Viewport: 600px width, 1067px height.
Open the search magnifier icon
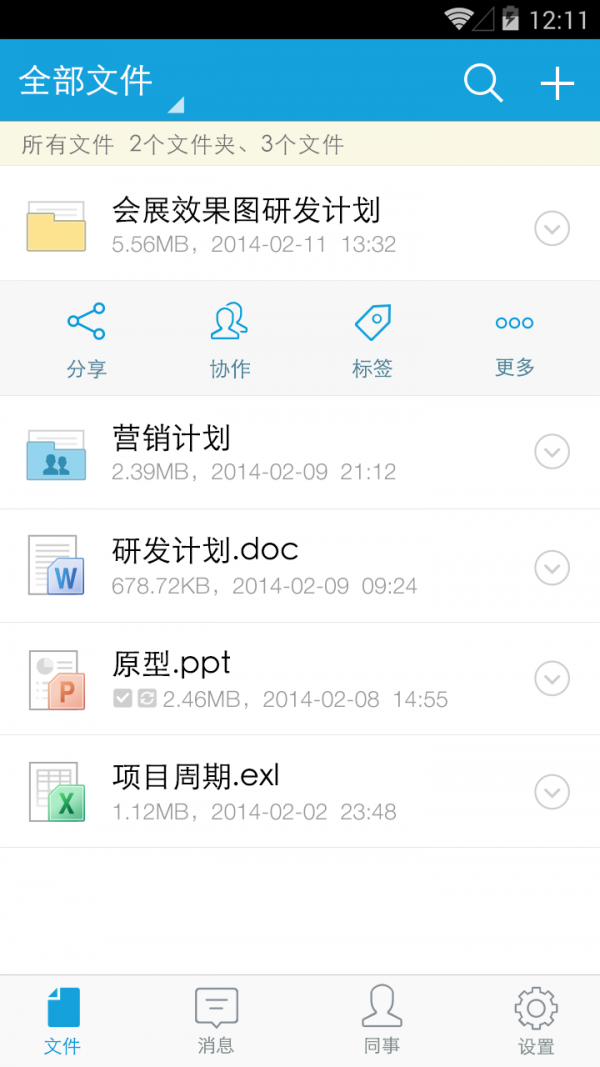point(483,82)
